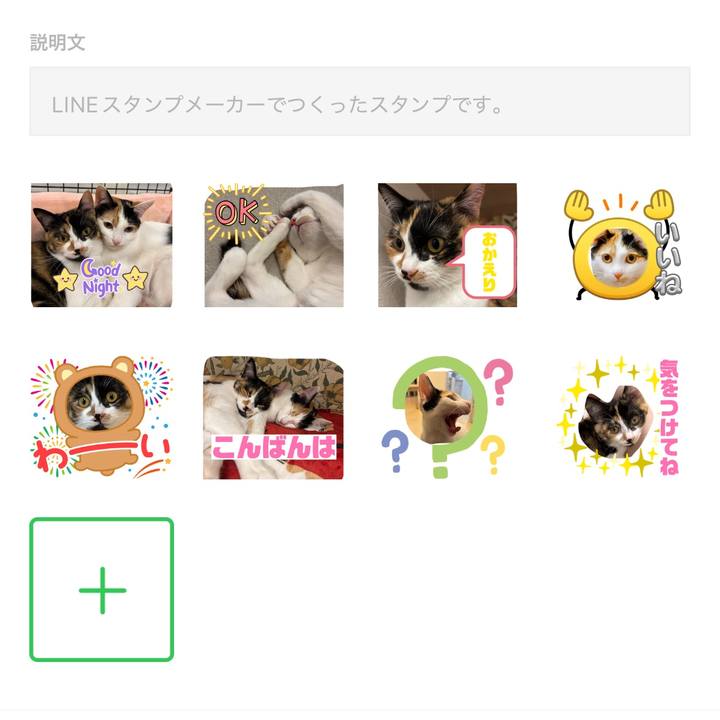Open the OK cat paws sticker
Screen dimensions: 720x720
coord(274,245)
